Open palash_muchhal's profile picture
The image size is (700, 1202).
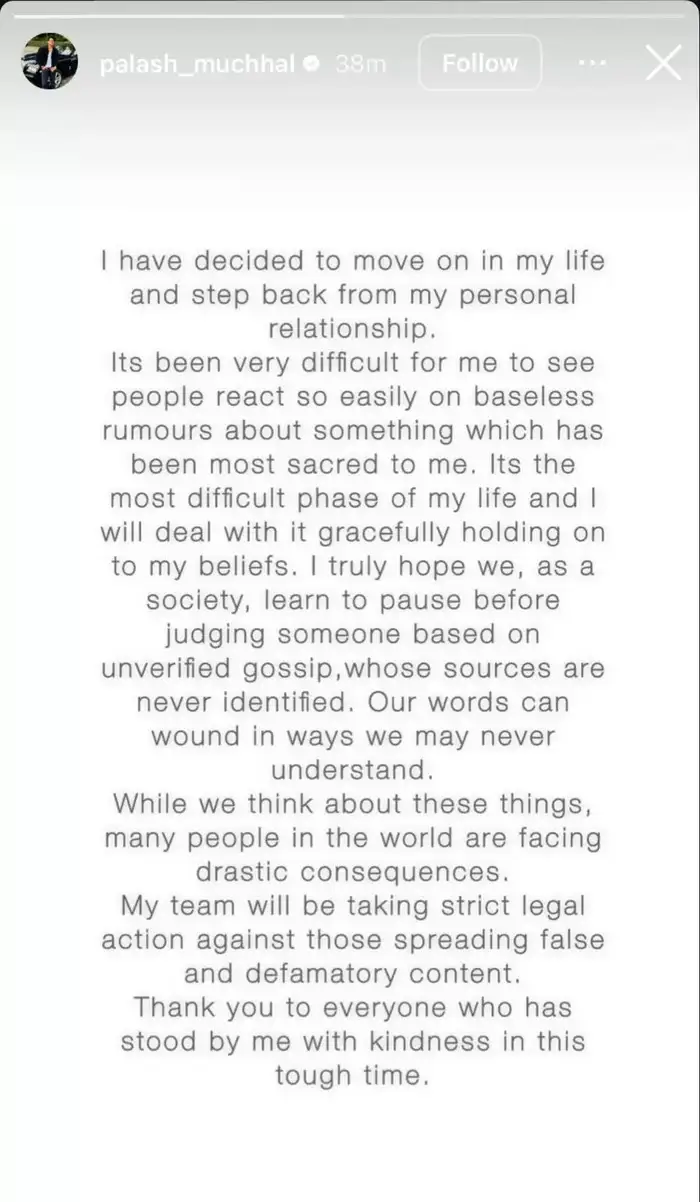point(49,62)
